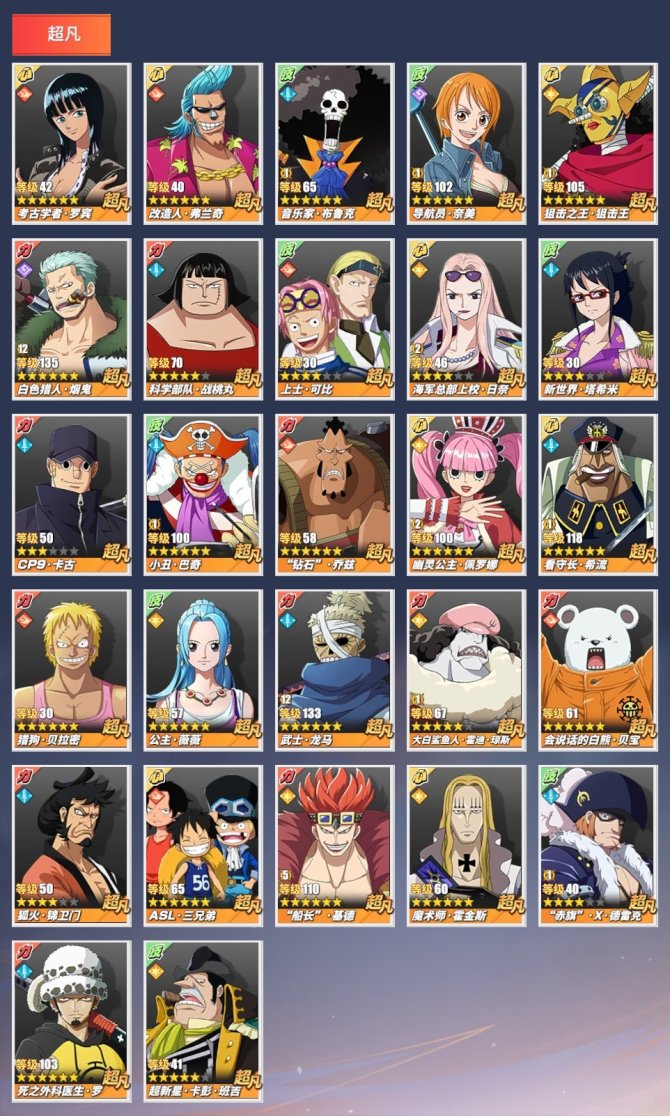
Task: Select the 幽灵公主·佩罗娜 character
Action: pyautogui.click(x=466, y=494)
